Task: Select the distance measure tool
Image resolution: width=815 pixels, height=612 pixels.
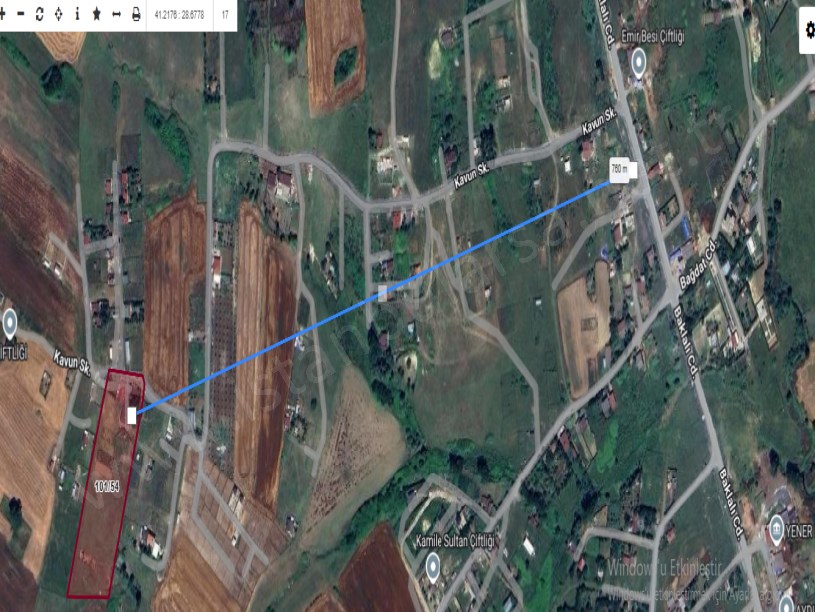Action: click(116, 15)
